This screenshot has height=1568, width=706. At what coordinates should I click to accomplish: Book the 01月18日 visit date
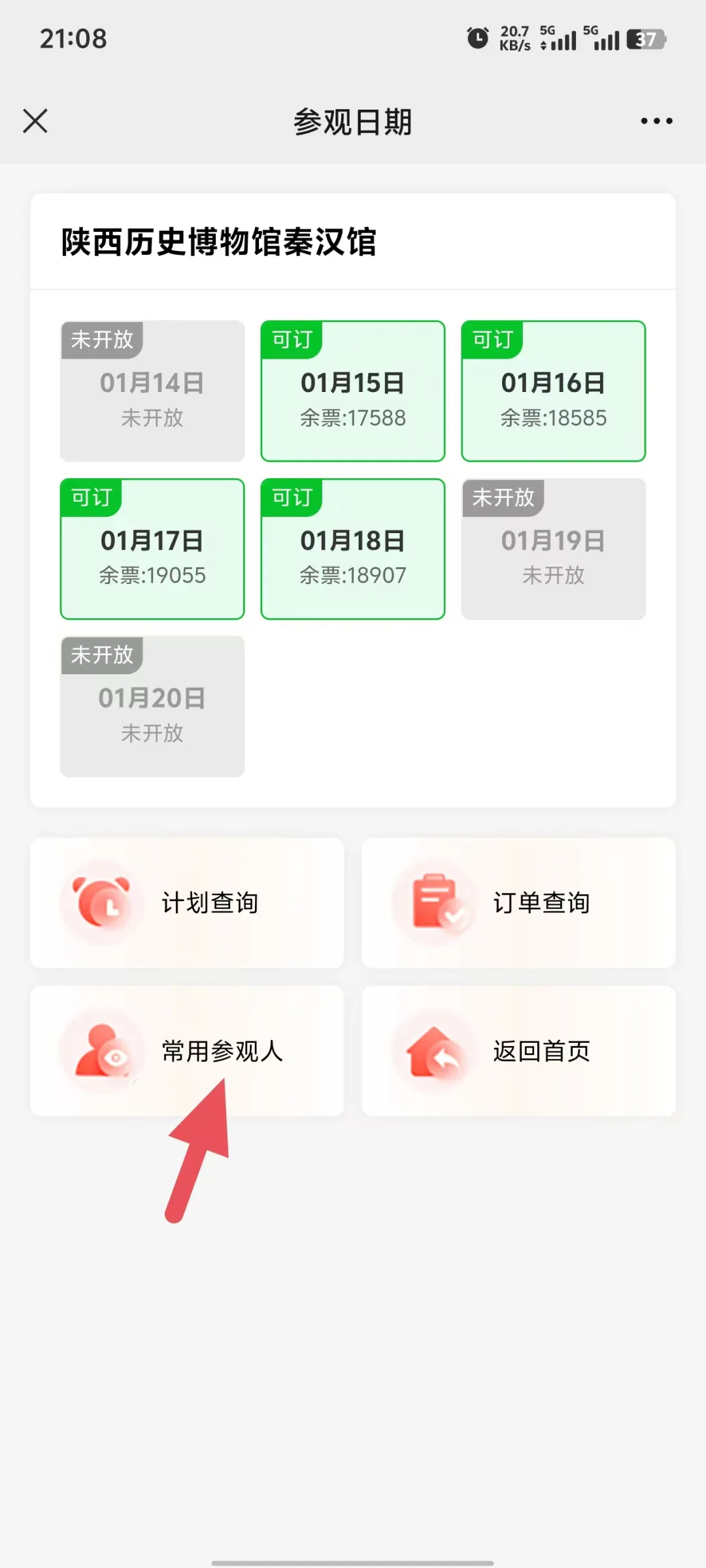pyautogui.click(x=353, y=549)
